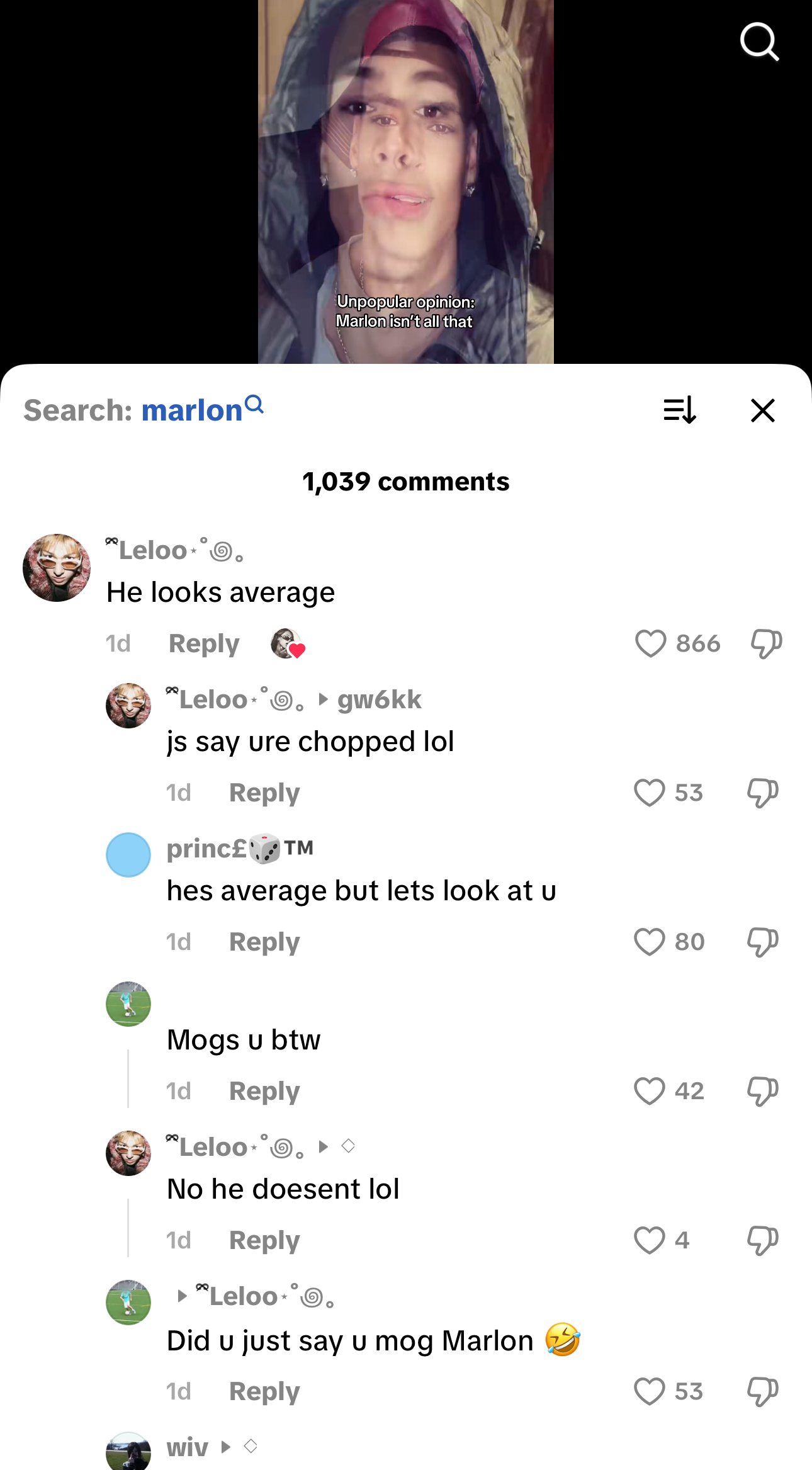The height and width of the screenshot is (1470, 812).
Task: Dislike the comment "No he doesent lol"
Action: (x=762, y=1240)
